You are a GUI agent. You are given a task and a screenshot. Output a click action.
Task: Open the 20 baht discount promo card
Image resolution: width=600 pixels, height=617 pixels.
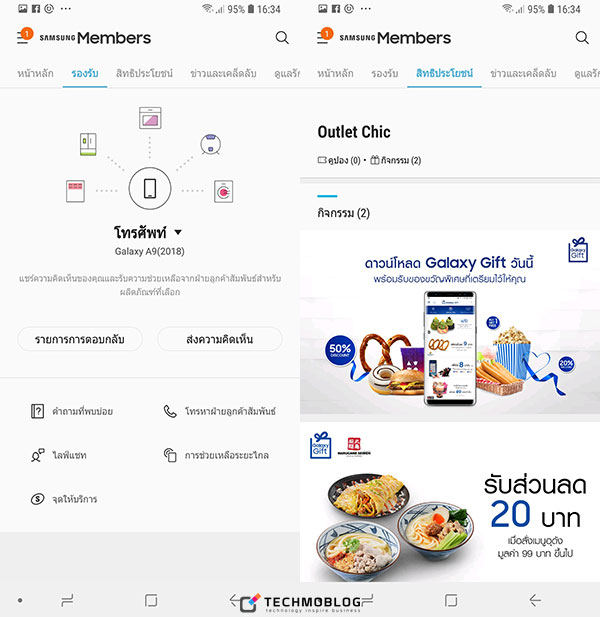pyautogui.click(x=450, y=505)
